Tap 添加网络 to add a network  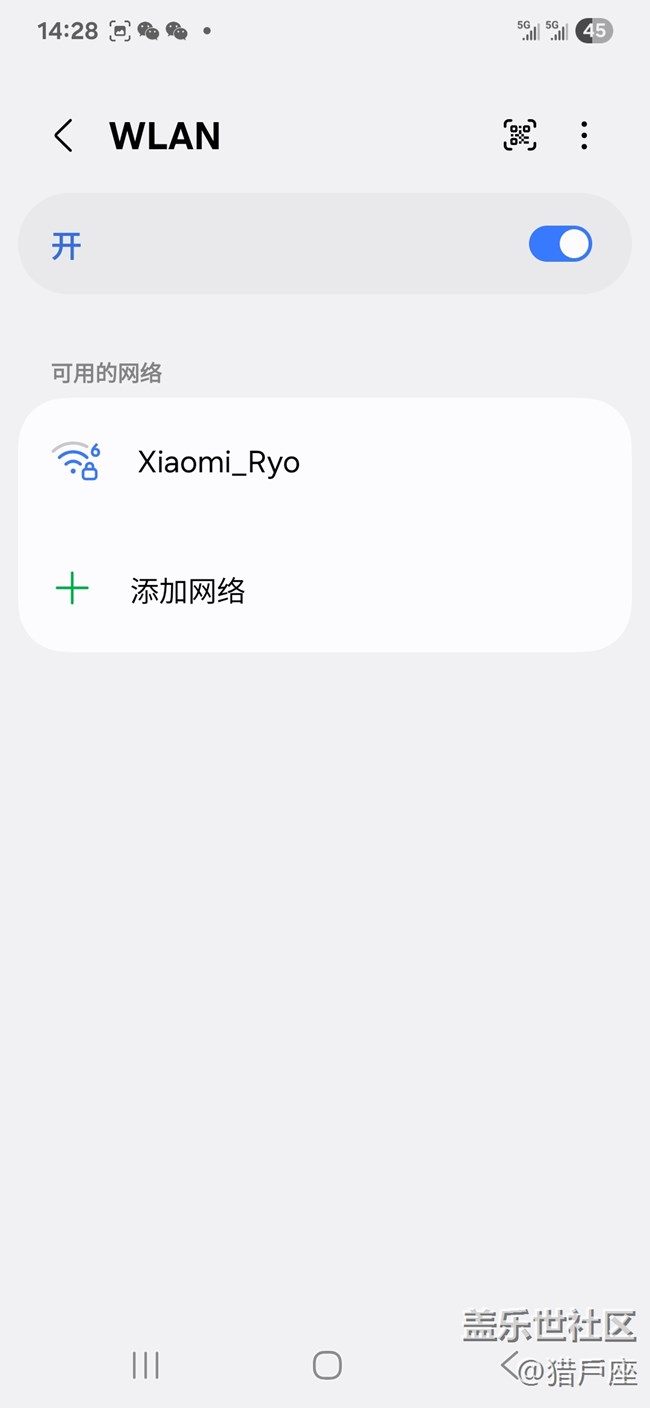click(325, 590)
